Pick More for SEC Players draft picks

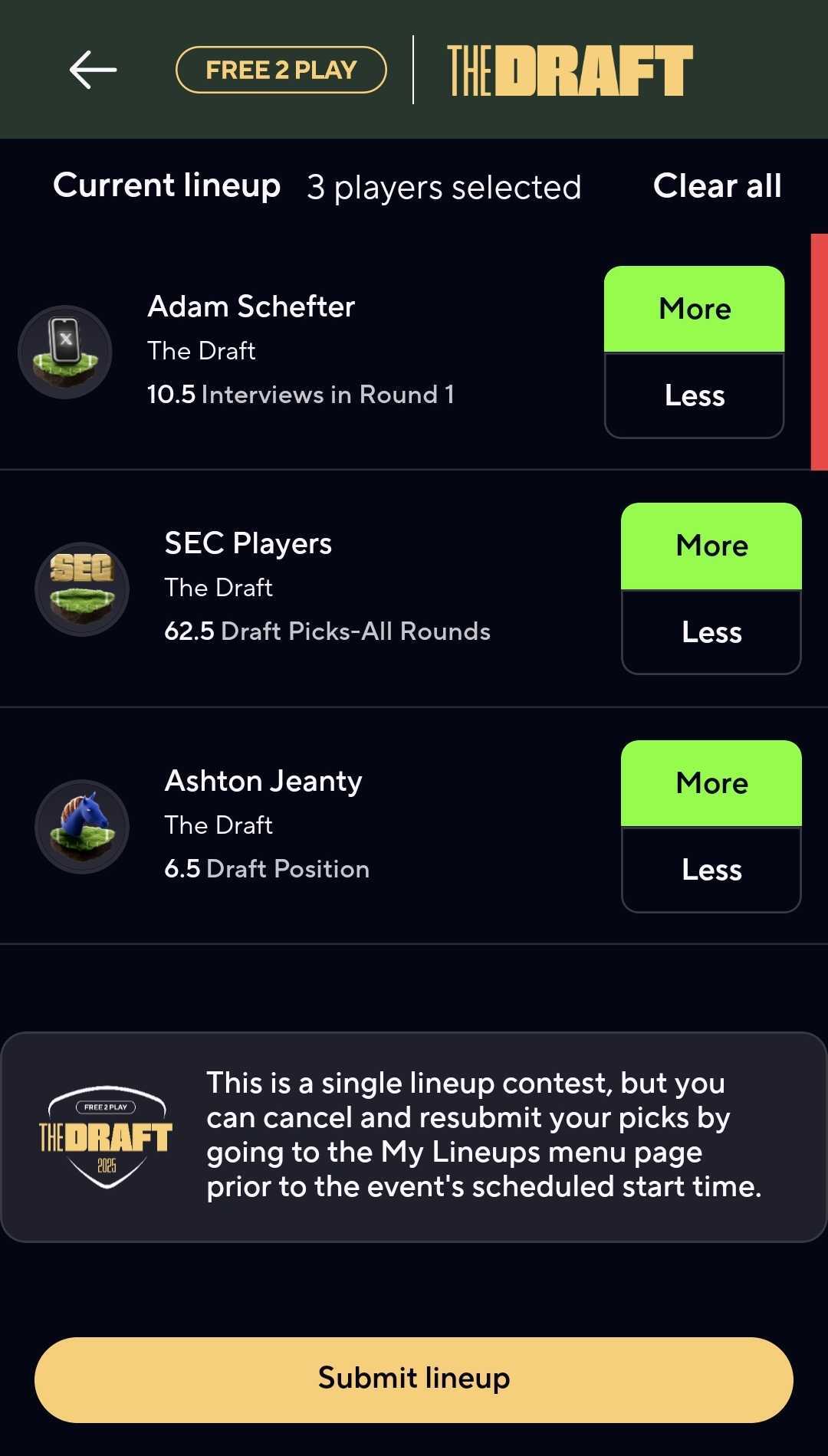tap(711, 546)
